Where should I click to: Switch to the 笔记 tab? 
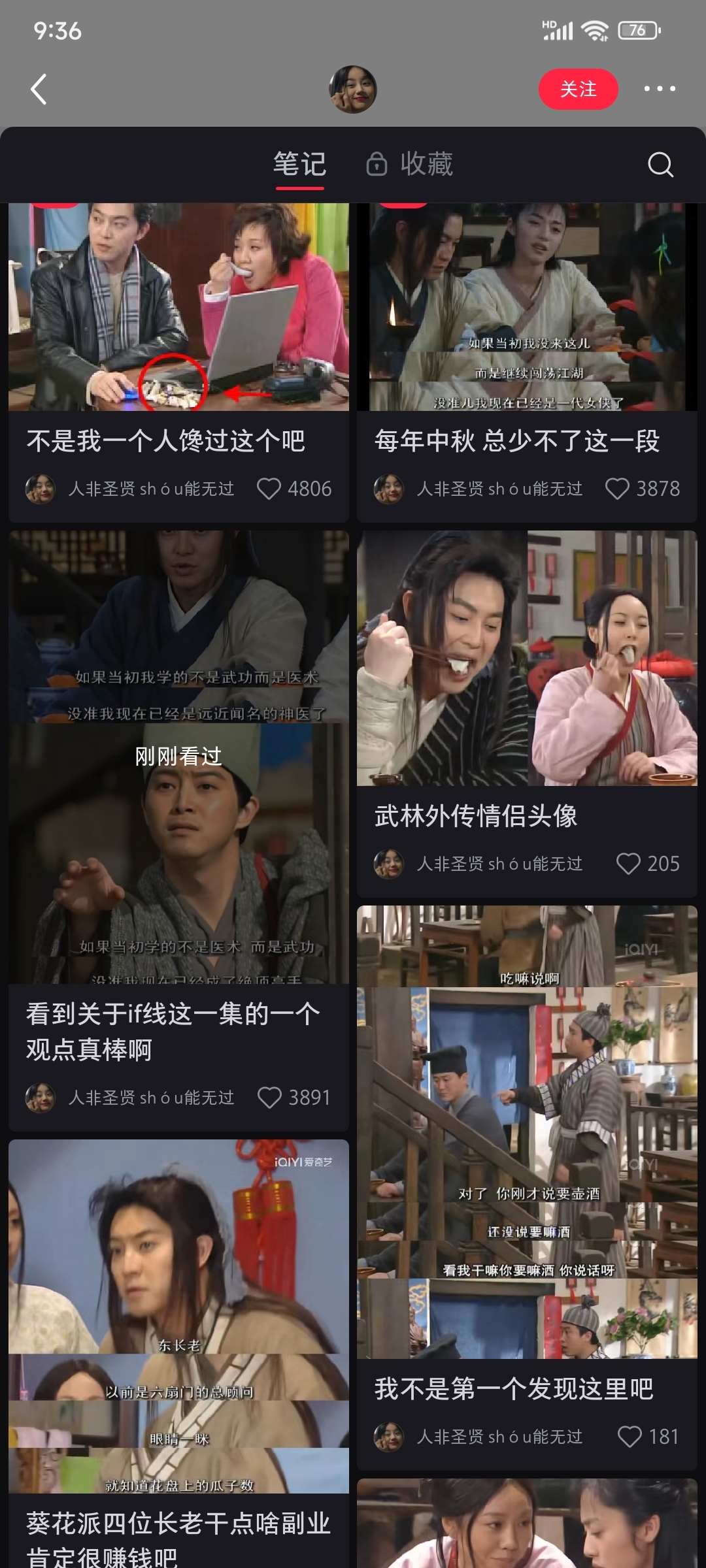pos(299,164)
